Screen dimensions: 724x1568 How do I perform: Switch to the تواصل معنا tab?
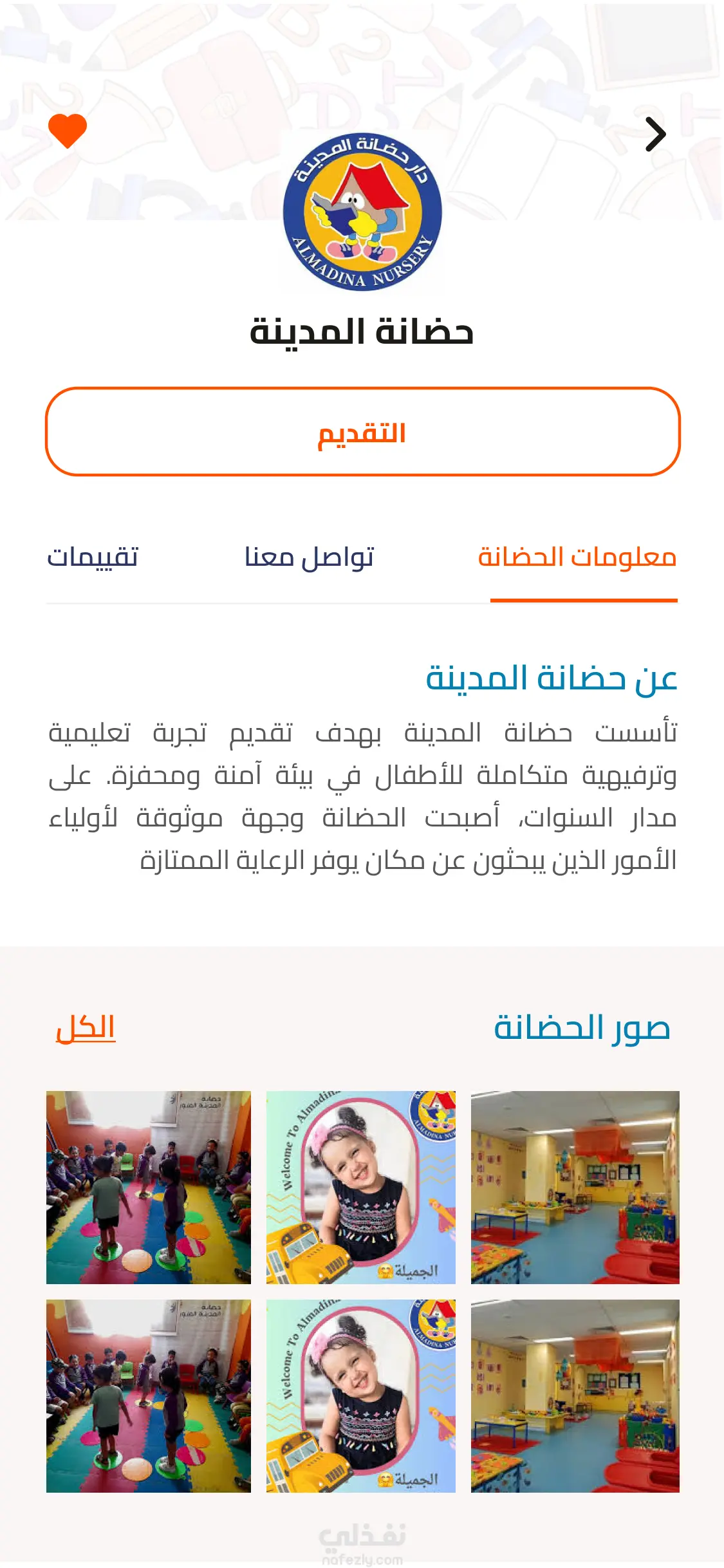(309, 557)
